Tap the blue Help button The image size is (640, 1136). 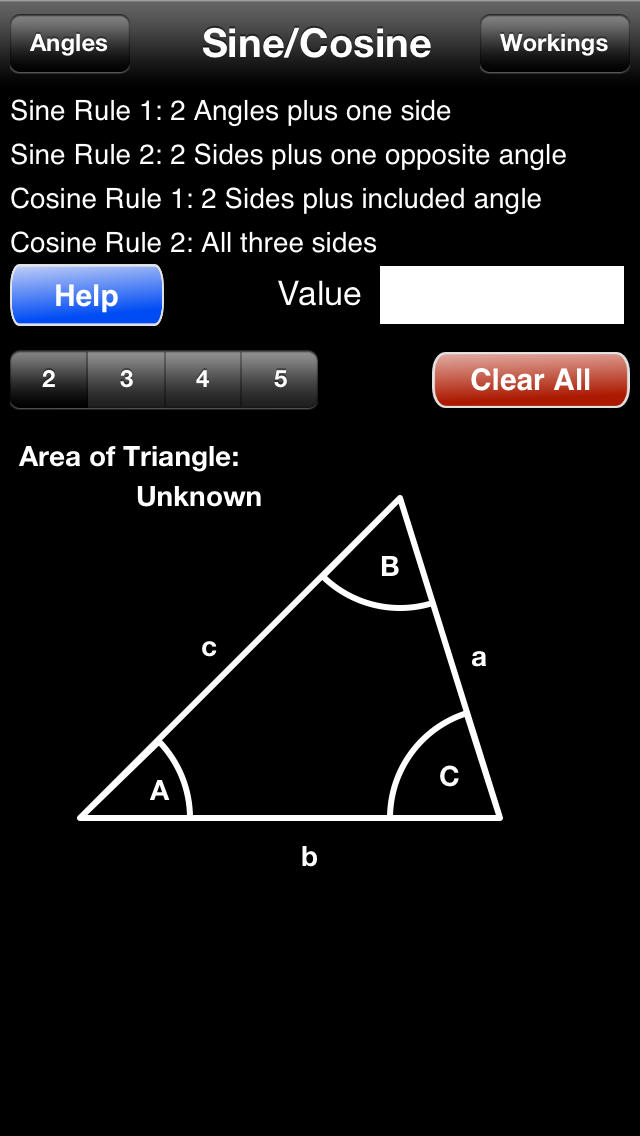(87, 295)
